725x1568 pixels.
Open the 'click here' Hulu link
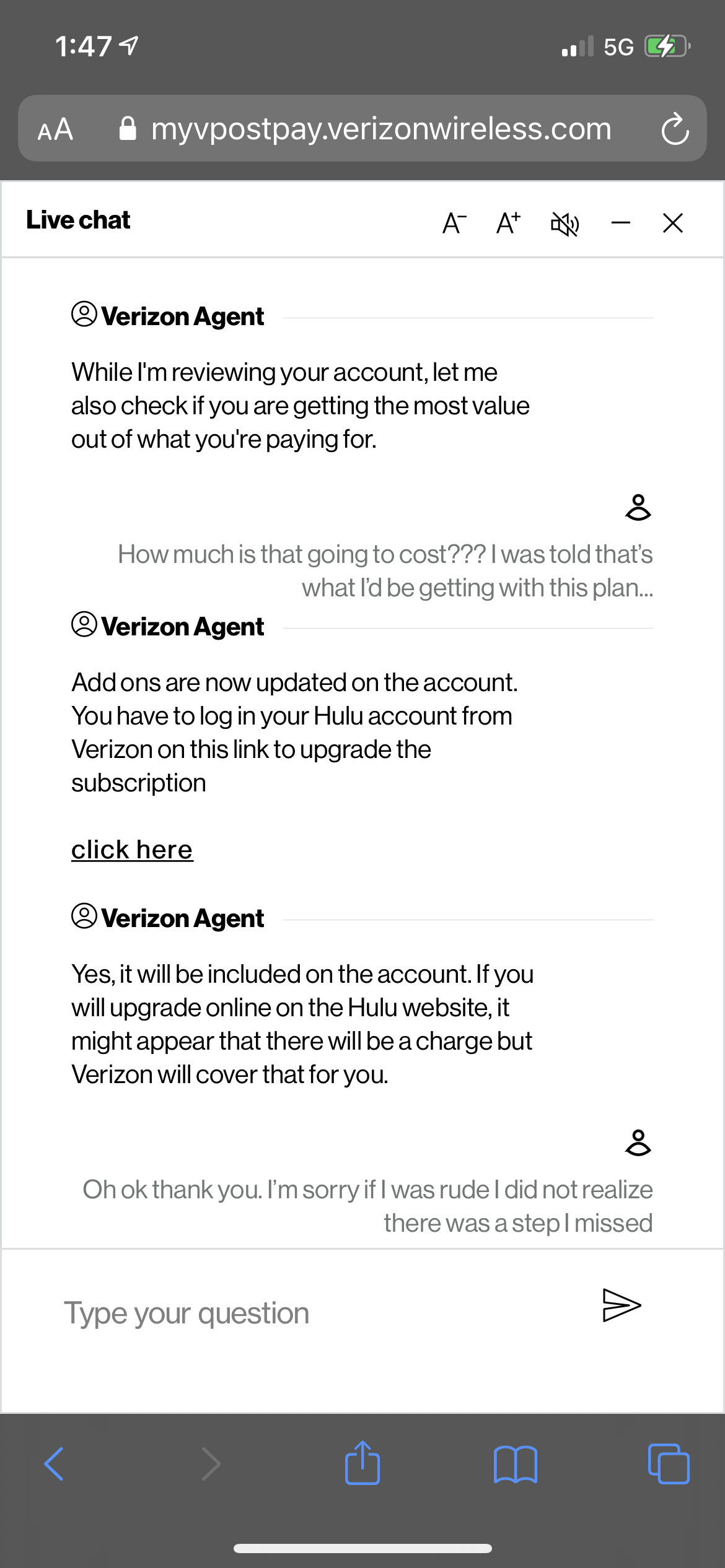click(132, 850)
